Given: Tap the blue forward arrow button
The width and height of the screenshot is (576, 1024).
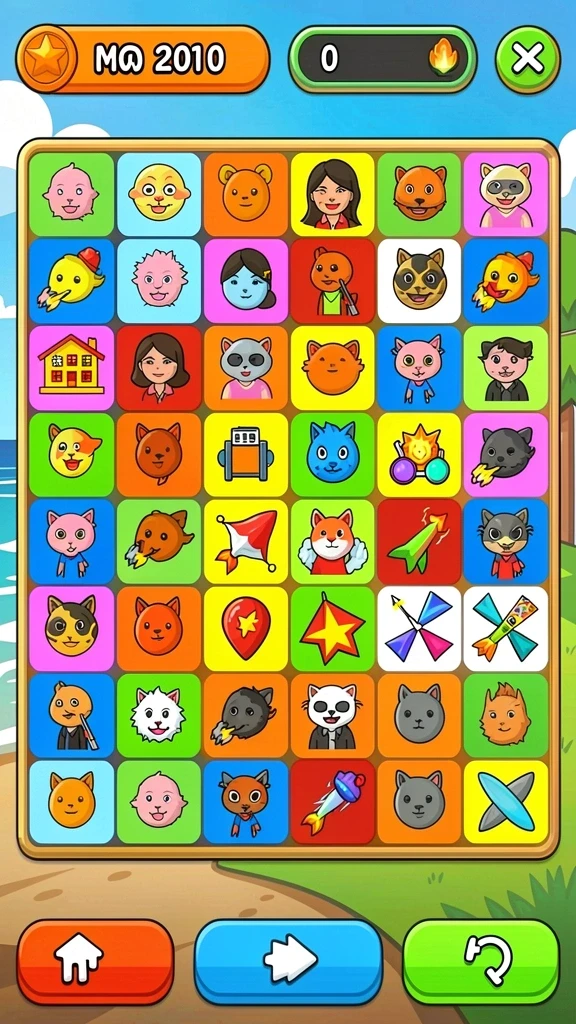Looking at the screenshot, I should (x=288, y=963).
